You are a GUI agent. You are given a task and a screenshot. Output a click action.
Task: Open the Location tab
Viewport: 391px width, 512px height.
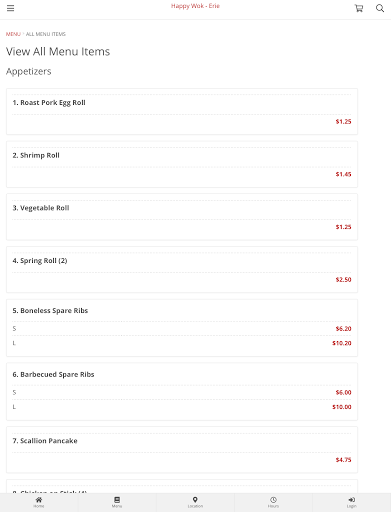point(195,502)
